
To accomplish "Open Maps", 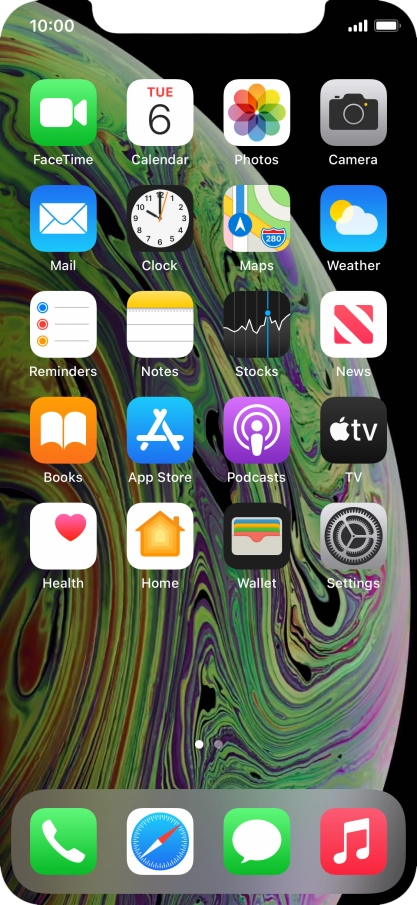I will [257, 218].
